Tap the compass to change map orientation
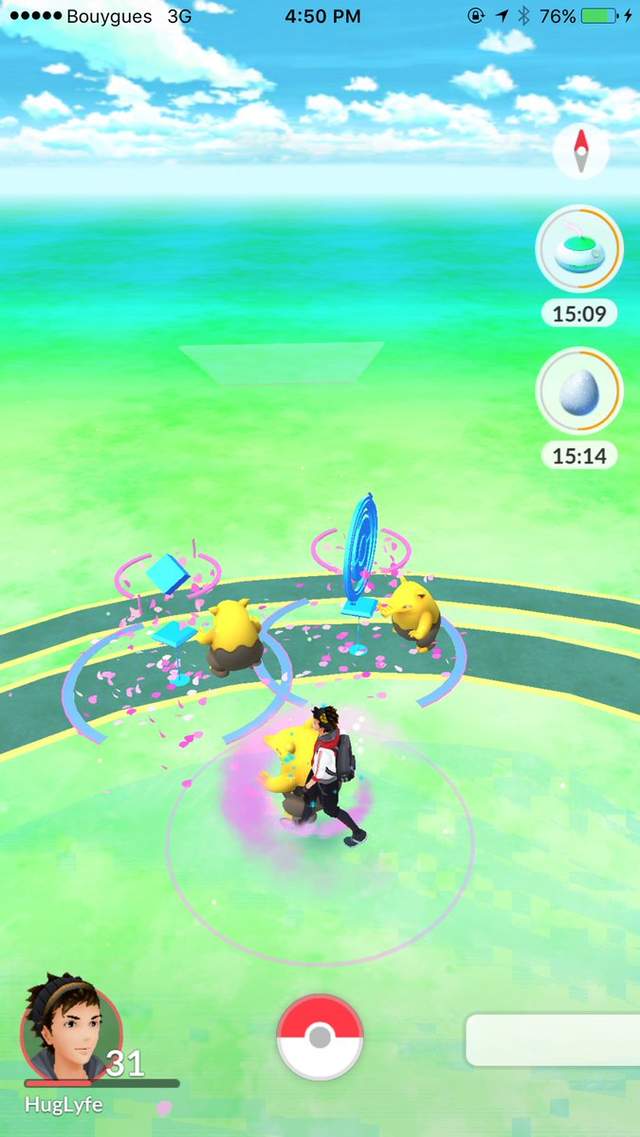 pyautogui.click(x=581, y=152)
